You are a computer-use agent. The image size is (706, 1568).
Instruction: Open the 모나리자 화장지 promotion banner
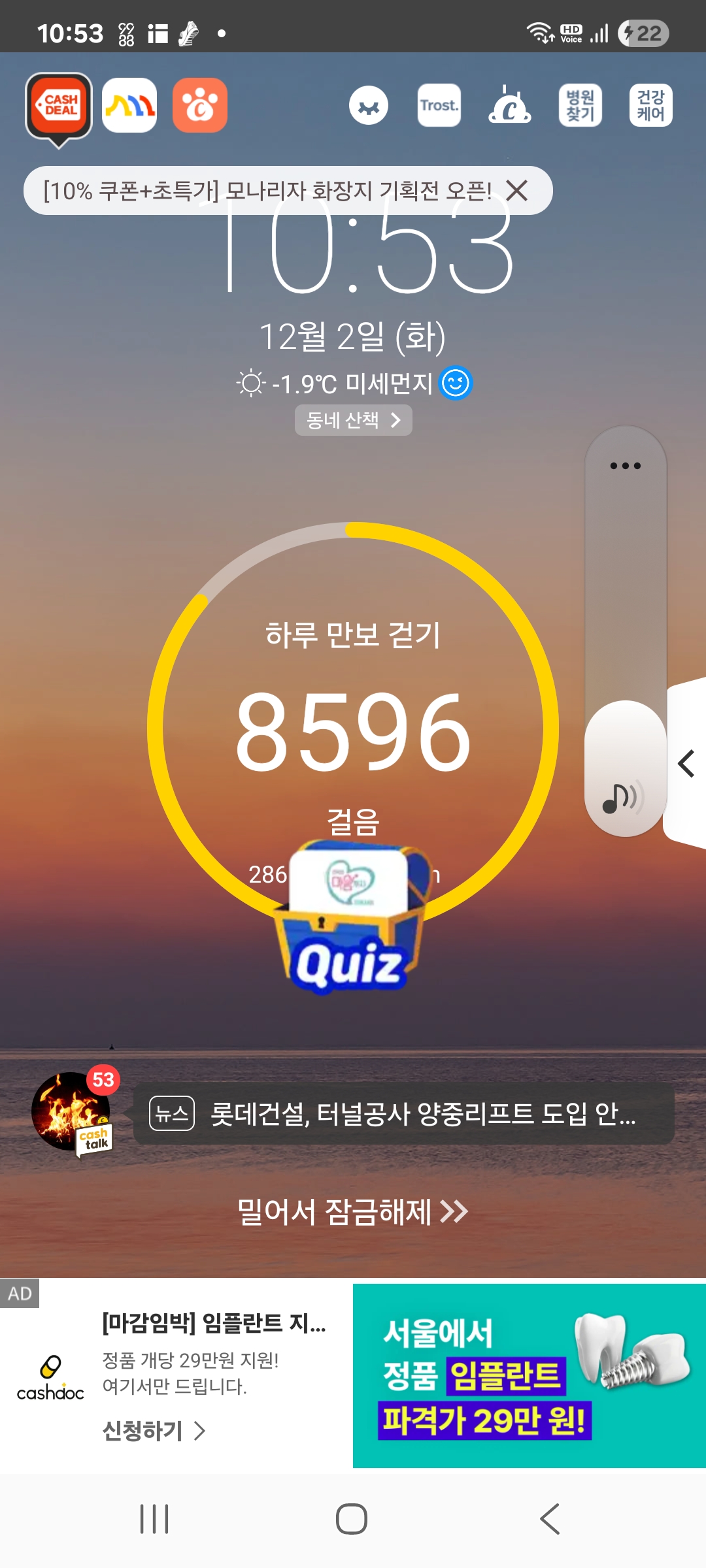click(x=267, y=191)
